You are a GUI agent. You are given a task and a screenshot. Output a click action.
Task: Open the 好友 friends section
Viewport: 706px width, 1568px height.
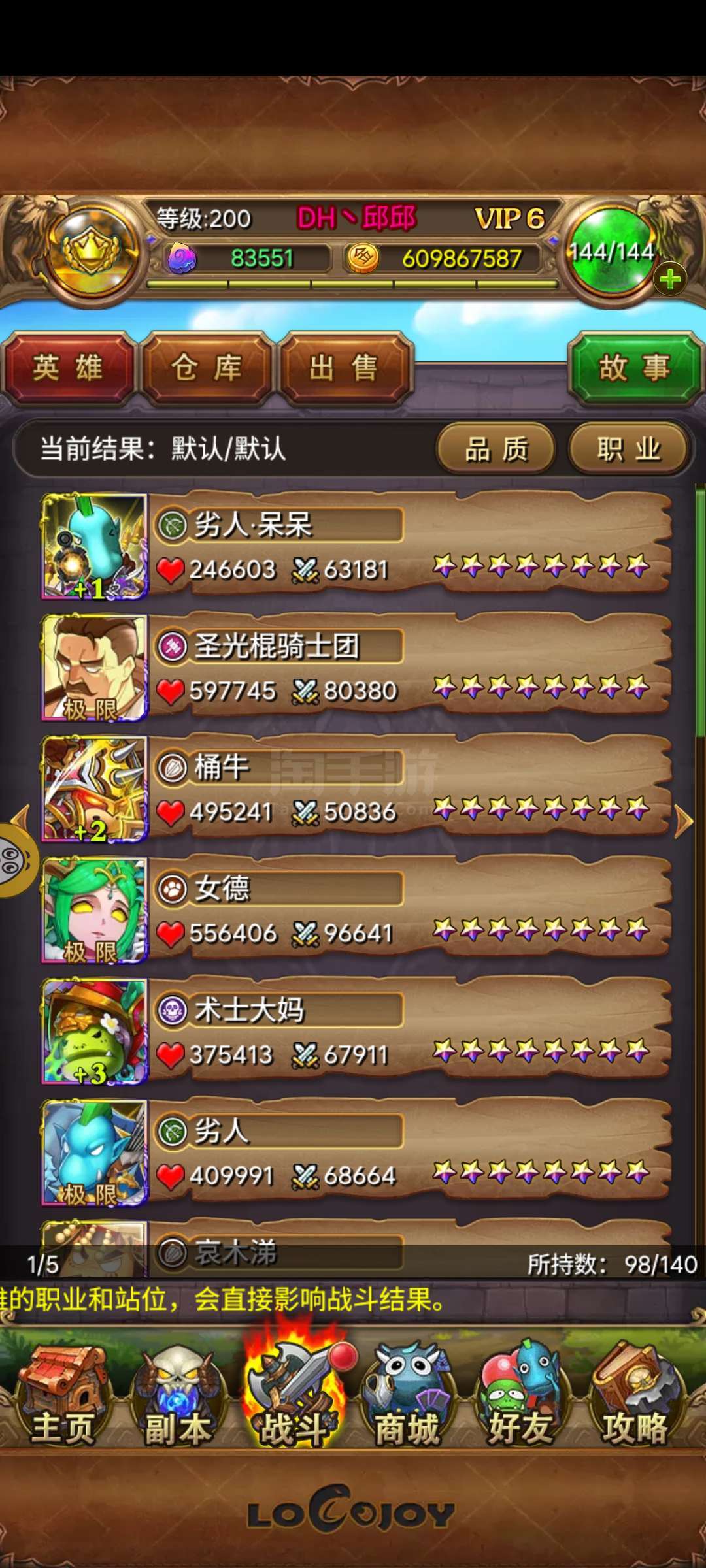520,1395
